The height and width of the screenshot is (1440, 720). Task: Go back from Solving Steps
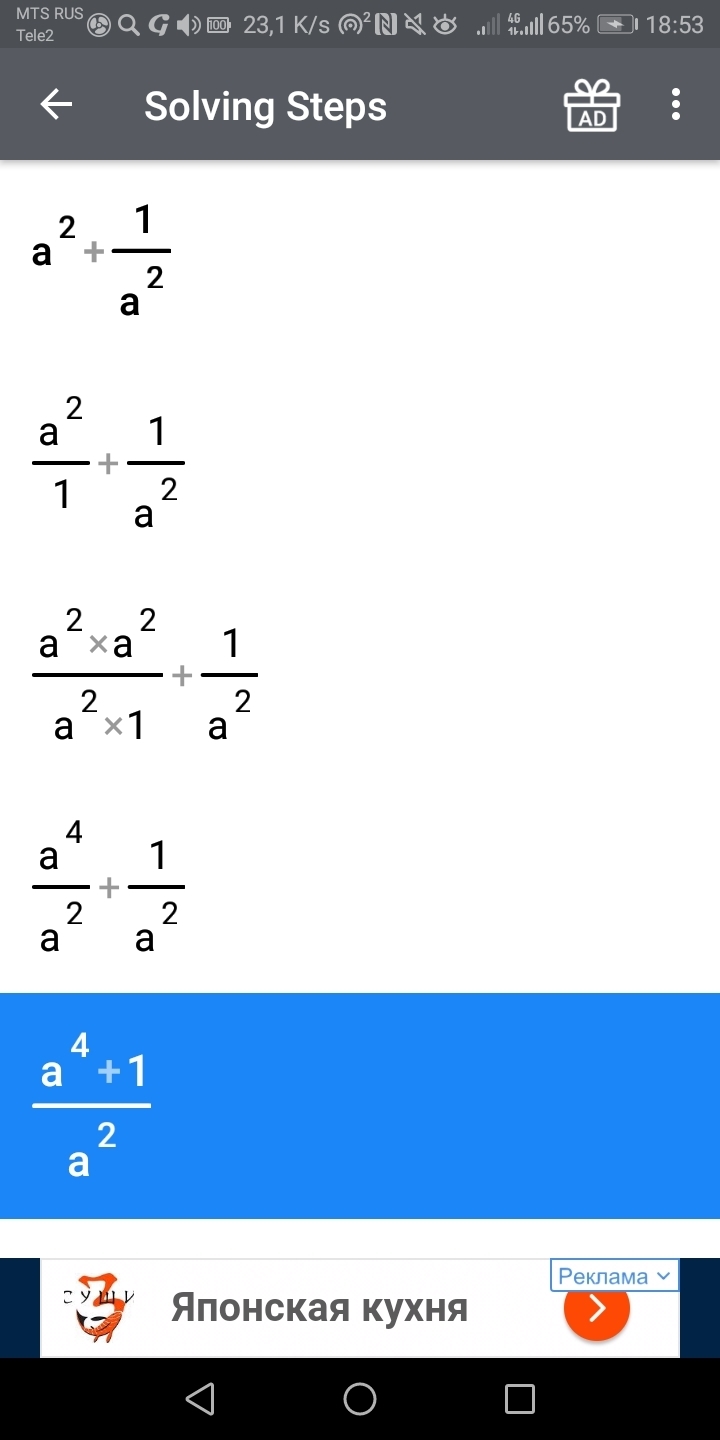[56, 105]
